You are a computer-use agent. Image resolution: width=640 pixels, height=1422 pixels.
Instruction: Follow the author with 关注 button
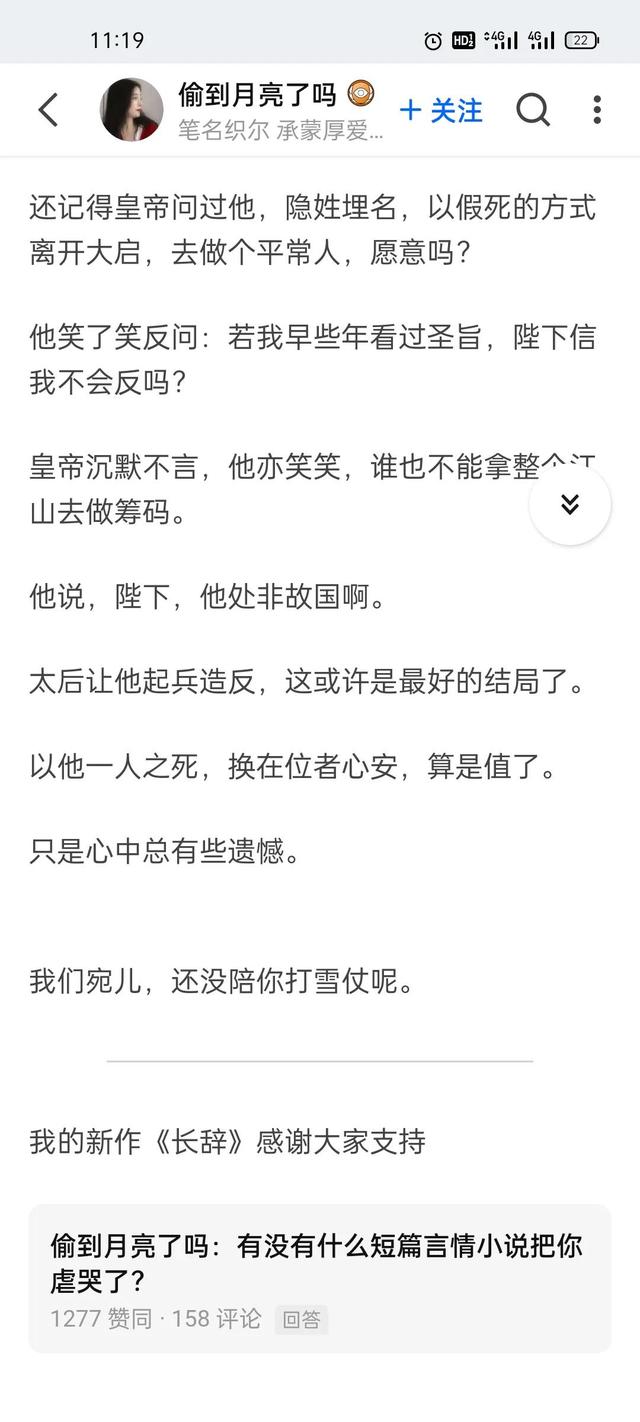click(x=441, y=110)
